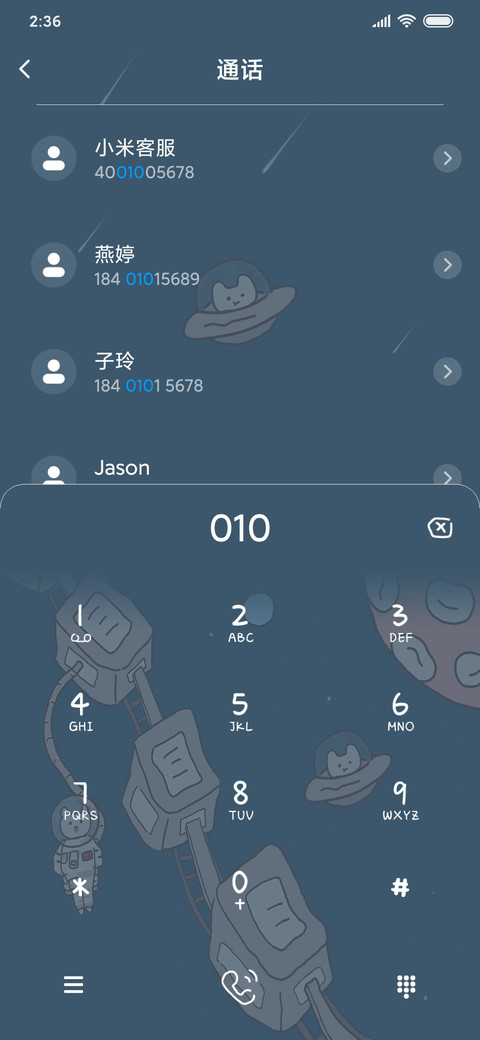This screenshot has width=480, height=1040.
Task: Open details arrow for 燕婷
Action: coord(448,265)
